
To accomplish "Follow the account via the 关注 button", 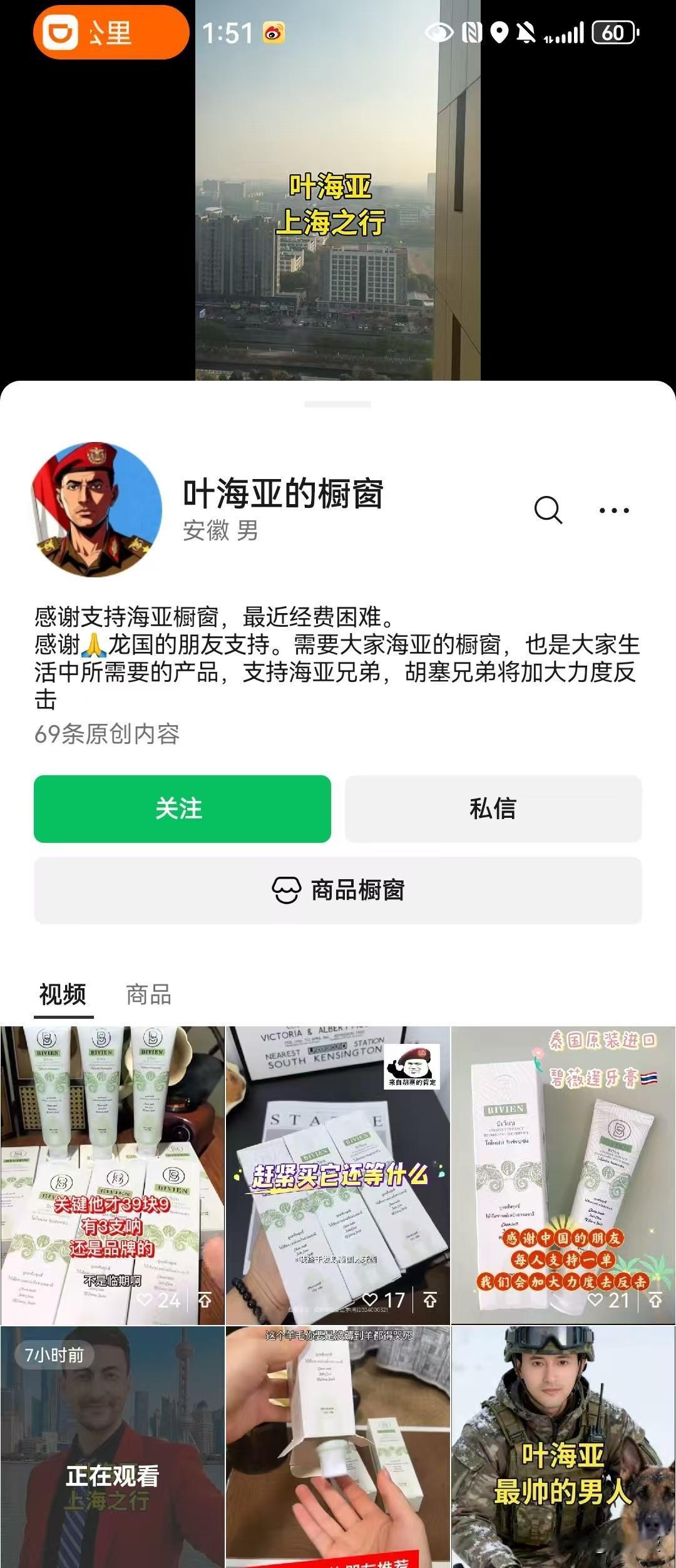I will [x=183, y=808].
